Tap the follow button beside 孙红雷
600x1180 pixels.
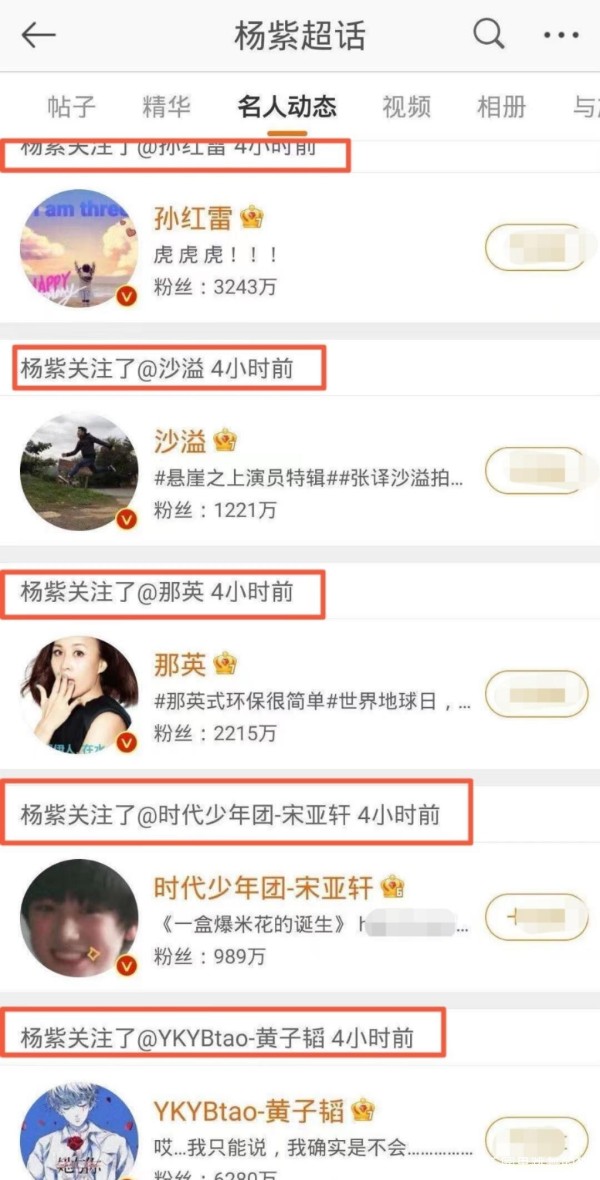pyautogui.click(x=536, y=248)
